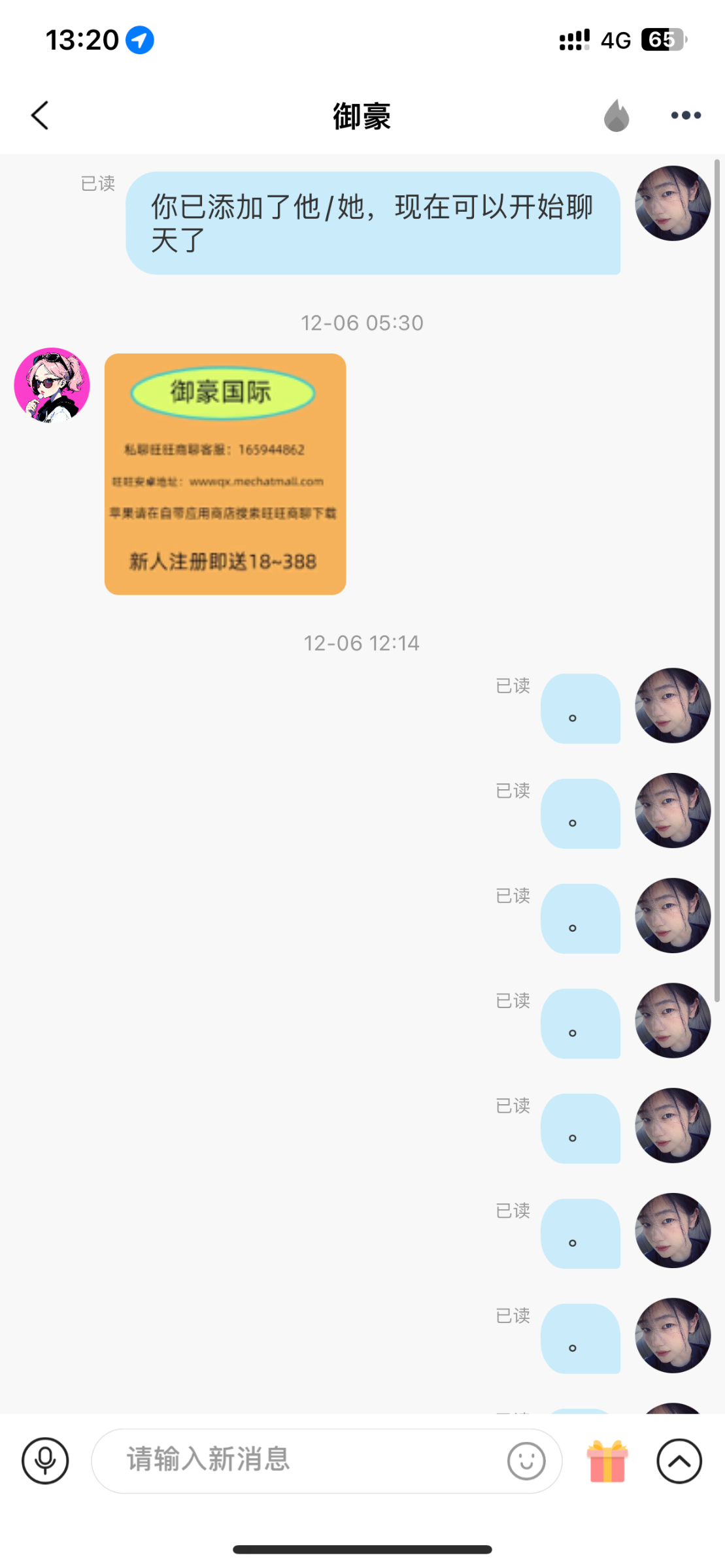Tap the back arrow to exit chat
The height and width of the screenshot is (1568, 725).
coord(39,115)
